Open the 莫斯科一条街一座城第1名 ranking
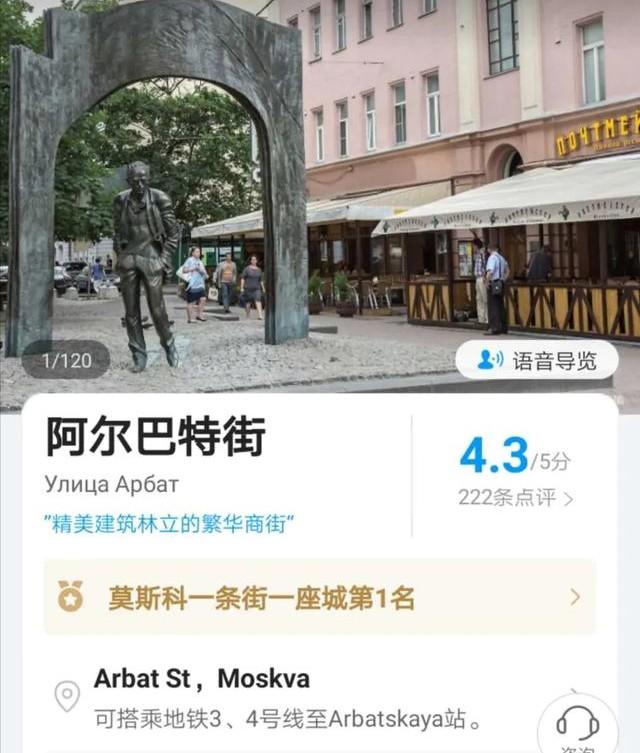This screenshot has width=640, height=753. [320, 598]
